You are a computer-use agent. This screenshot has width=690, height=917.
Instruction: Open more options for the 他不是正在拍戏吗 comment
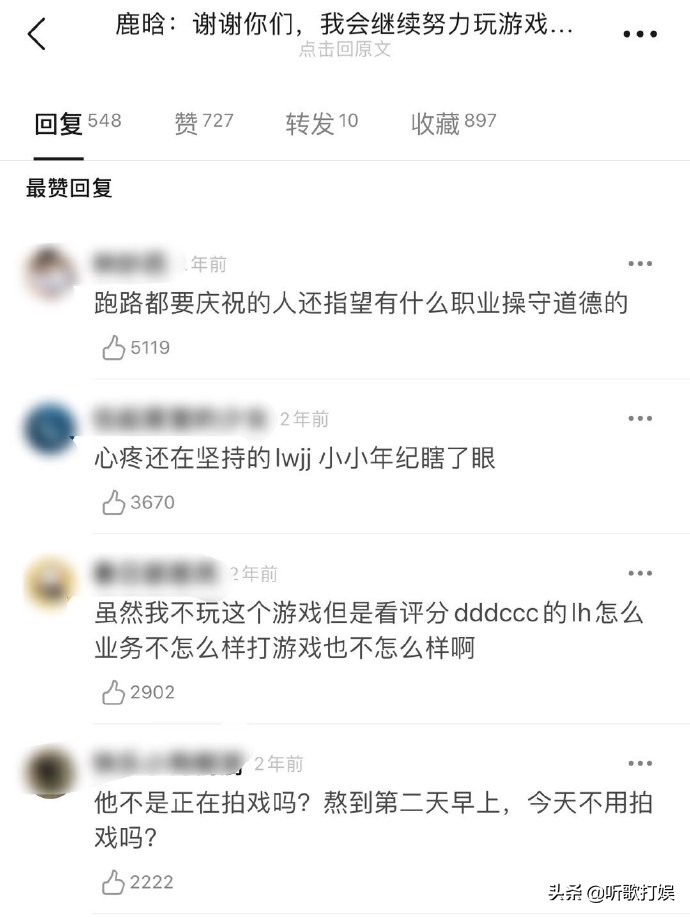coord(640,763)
